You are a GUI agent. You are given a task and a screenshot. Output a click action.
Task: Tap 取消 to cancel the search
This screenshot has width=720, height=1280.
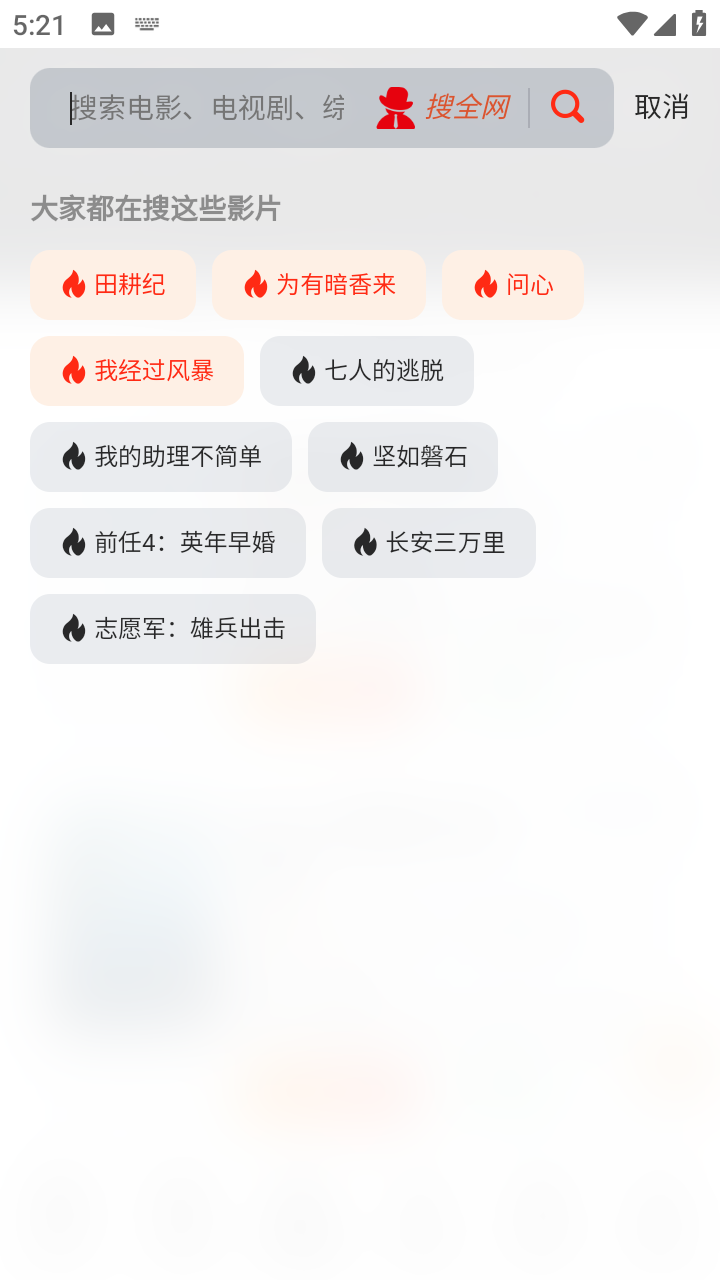coord(661,107)
